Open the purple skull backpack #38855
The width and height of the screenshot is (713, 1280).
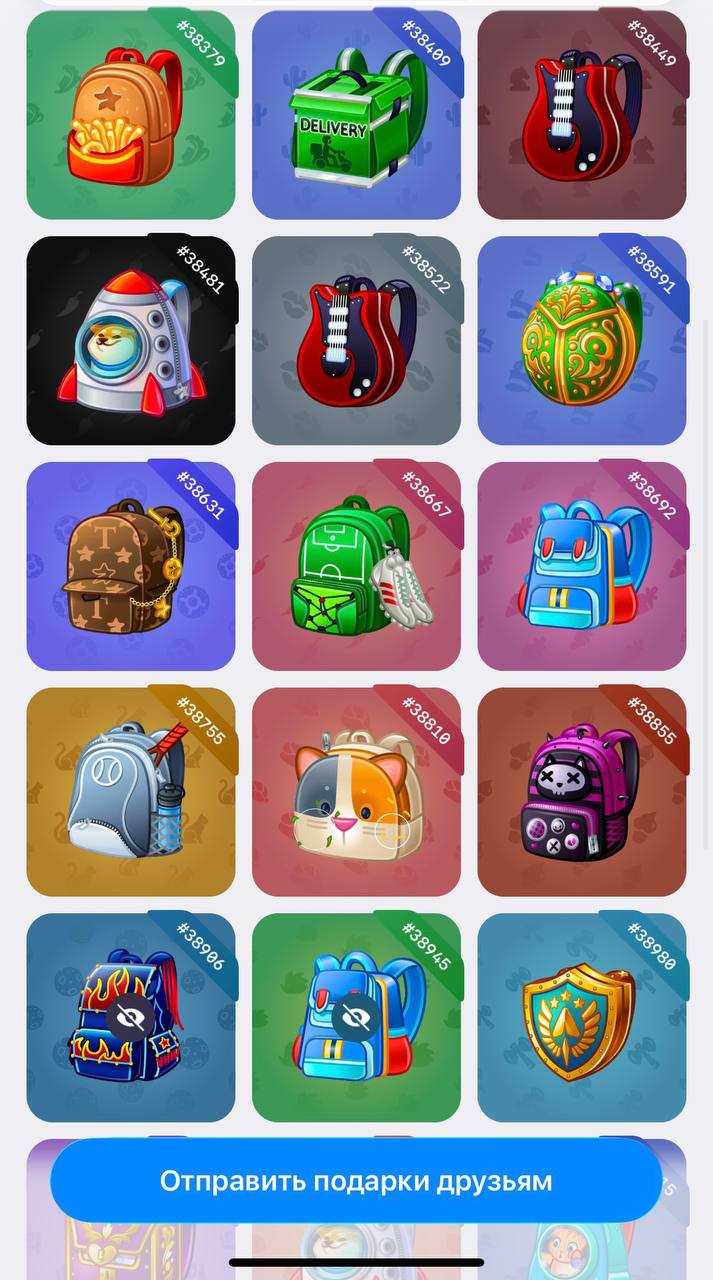click(x=582, y=791)
